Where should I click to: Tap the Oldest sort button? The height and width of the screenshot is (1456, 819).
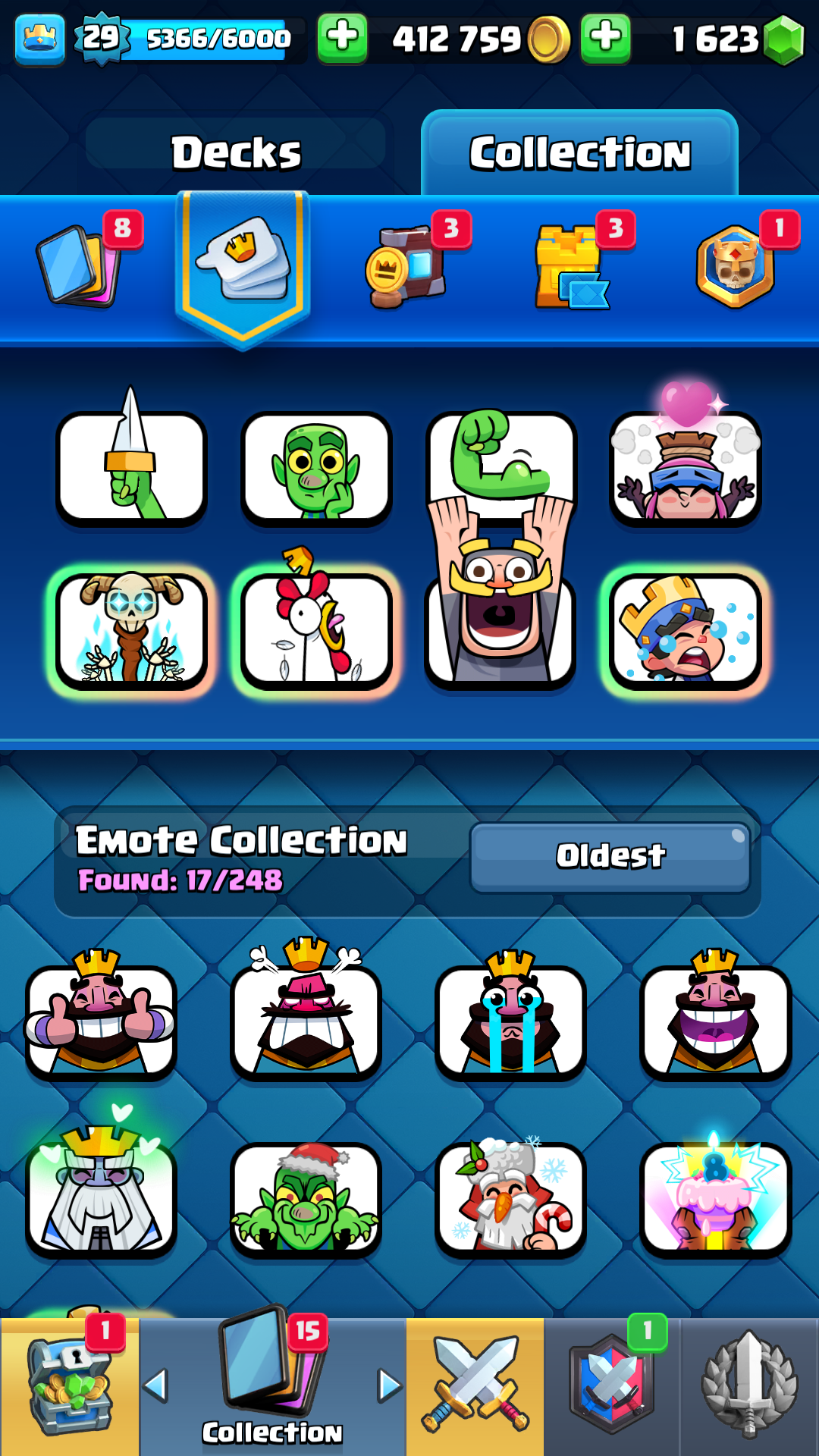(610, 857)
